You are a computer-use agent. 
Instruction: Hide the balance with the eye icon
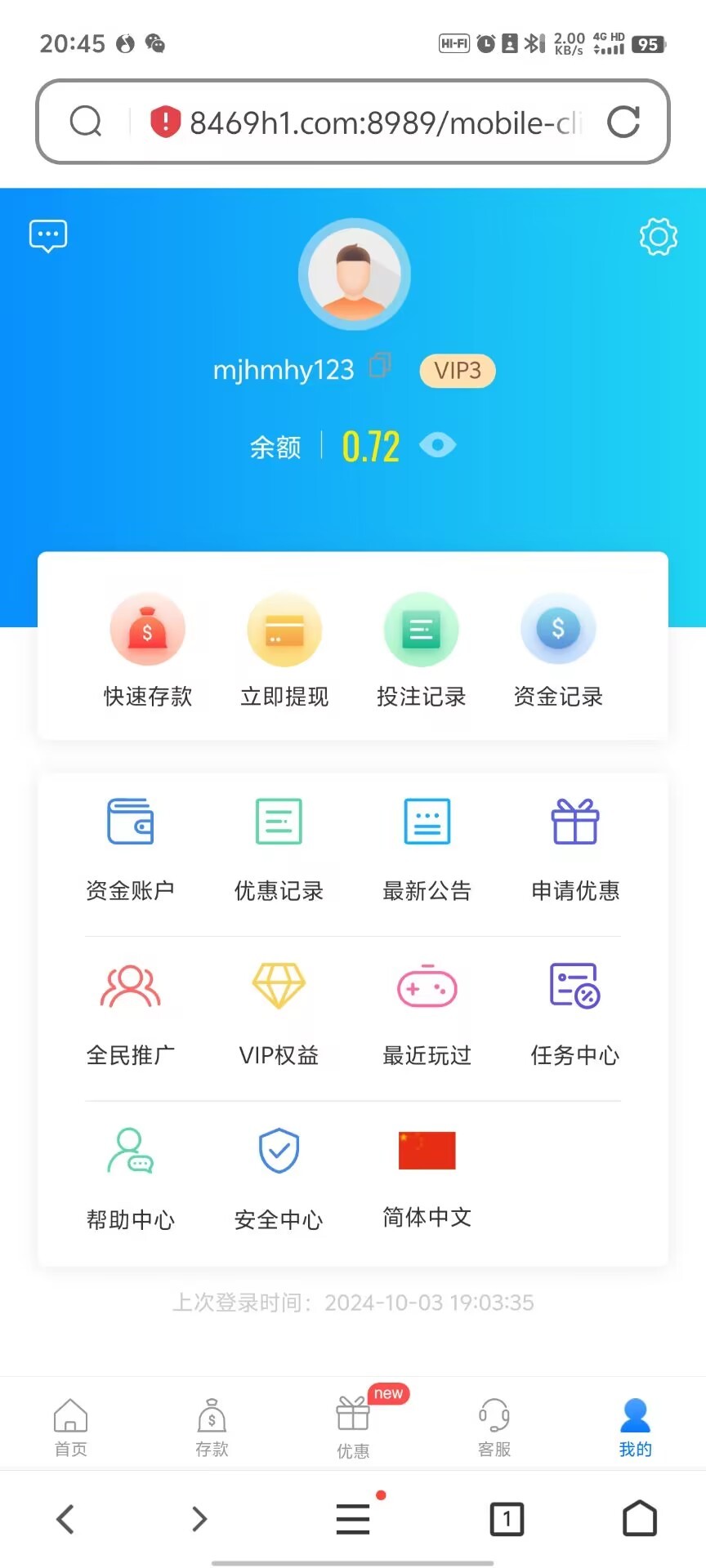pyautogui.click(x=437, y=445)
